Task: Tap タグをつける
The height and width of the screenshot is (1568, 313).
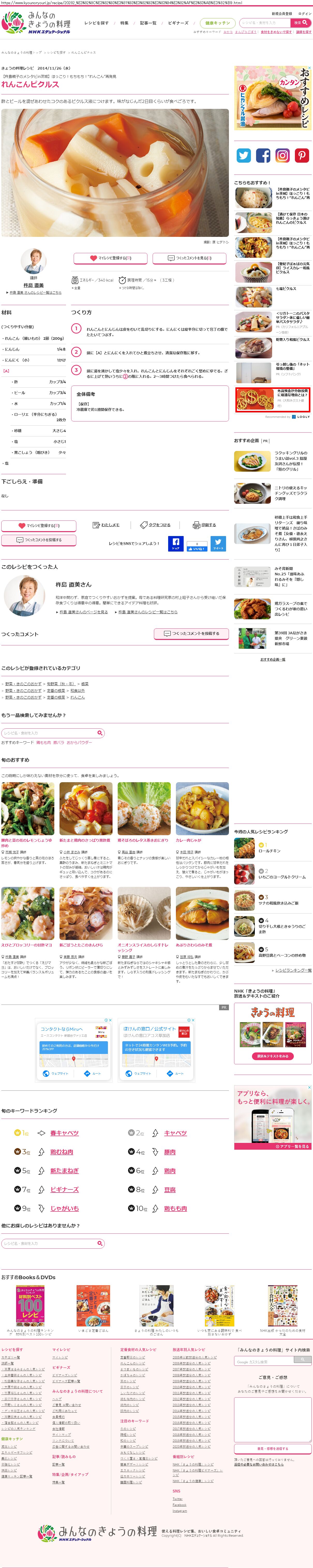Action: tap(156, 525)
